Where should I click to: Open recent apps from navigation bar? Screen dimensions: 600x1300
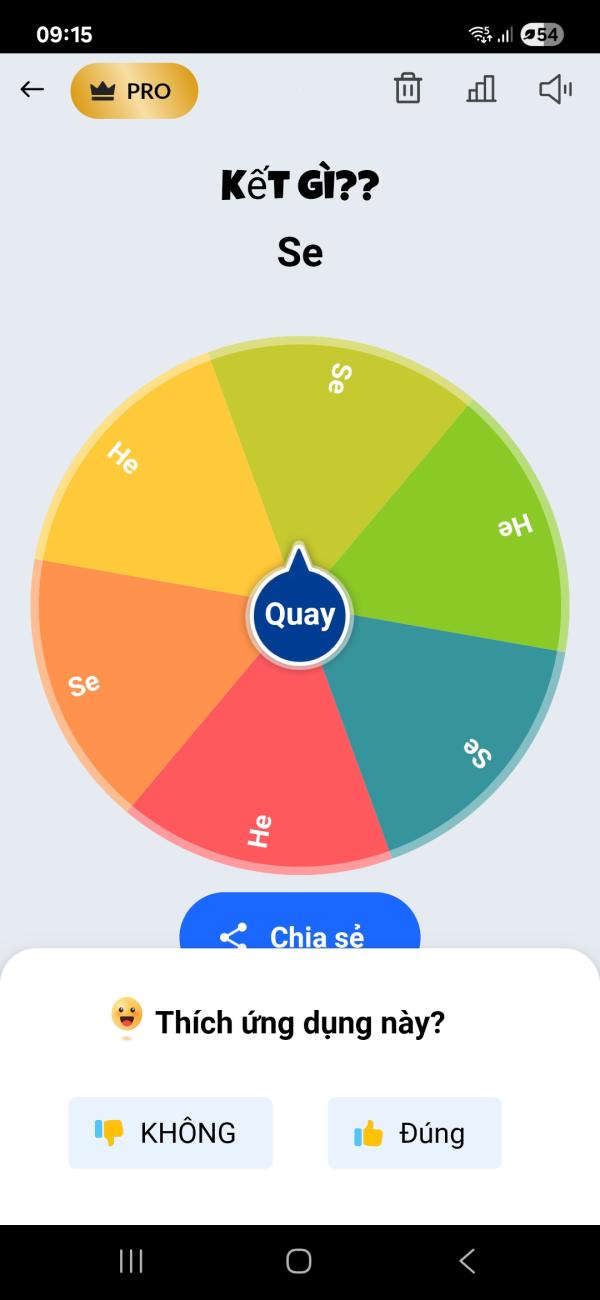[x=131, y=1261]
